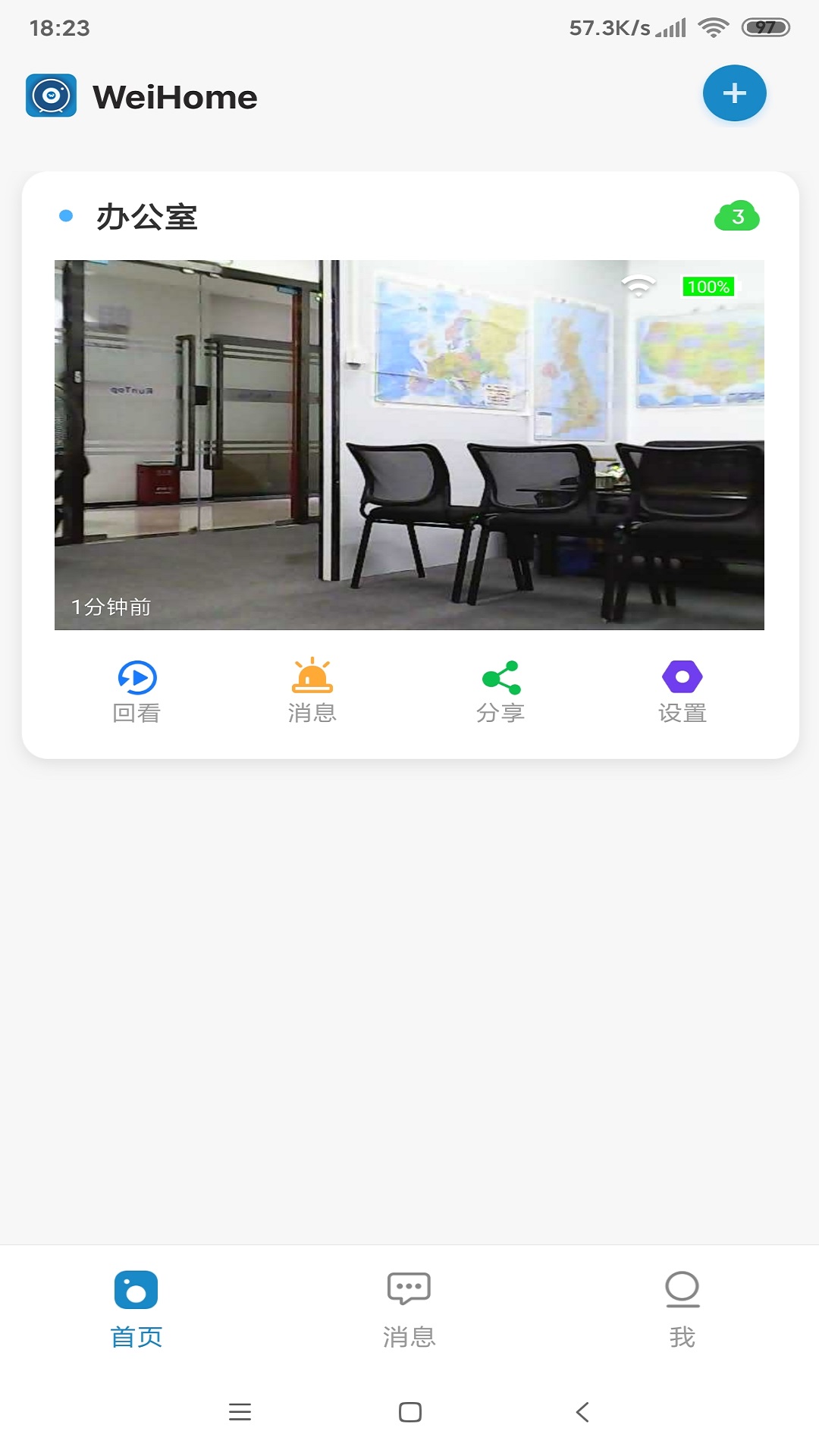Viewport: 819px width, 1456px height.
Task: Open the 办公室 camera live view
Action: [x=409, y=444]
